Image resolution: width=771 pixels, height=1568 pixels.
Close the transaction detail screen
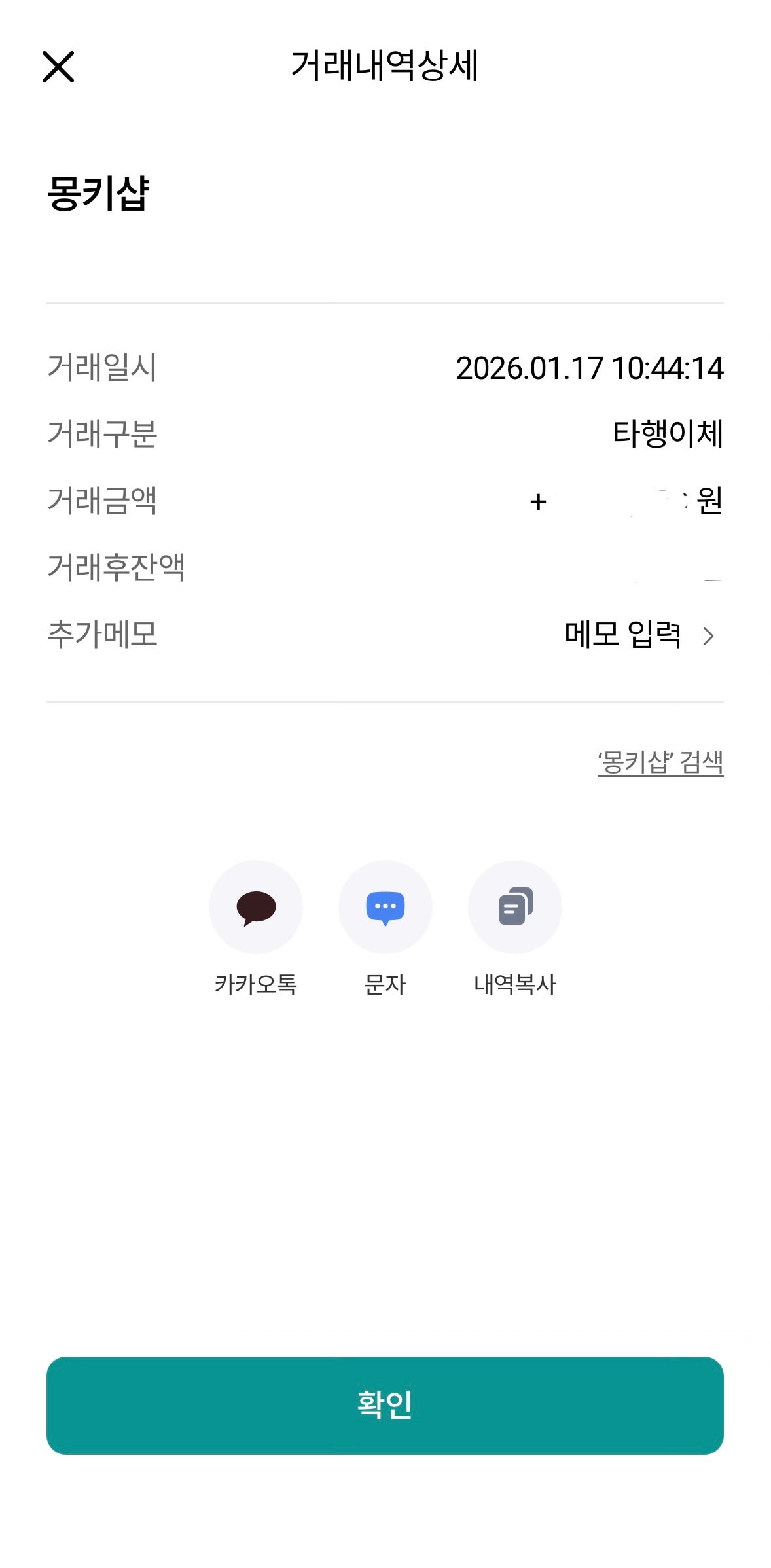(x=58, y=67)
